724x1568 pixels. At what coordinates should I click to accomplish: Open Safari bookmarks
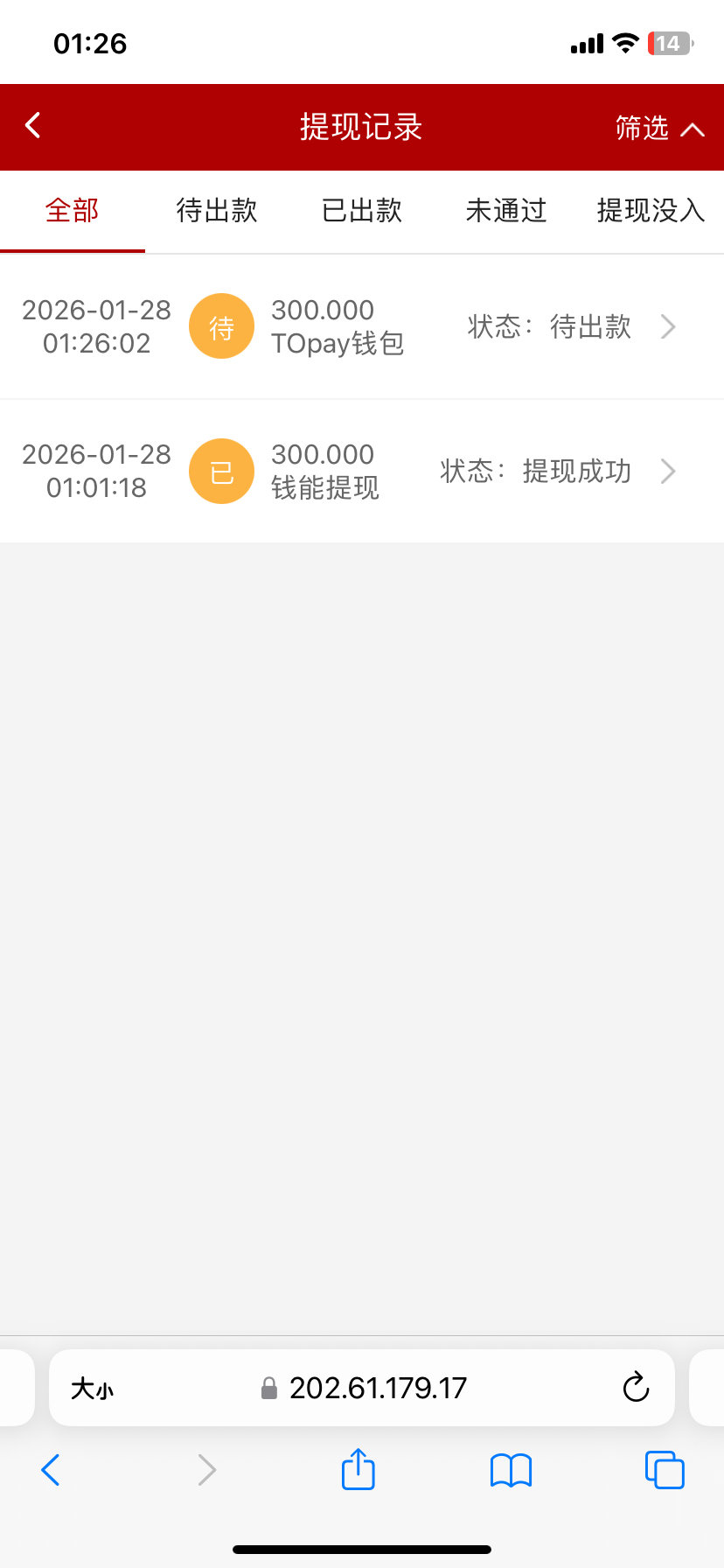[x=512, y=1470]
